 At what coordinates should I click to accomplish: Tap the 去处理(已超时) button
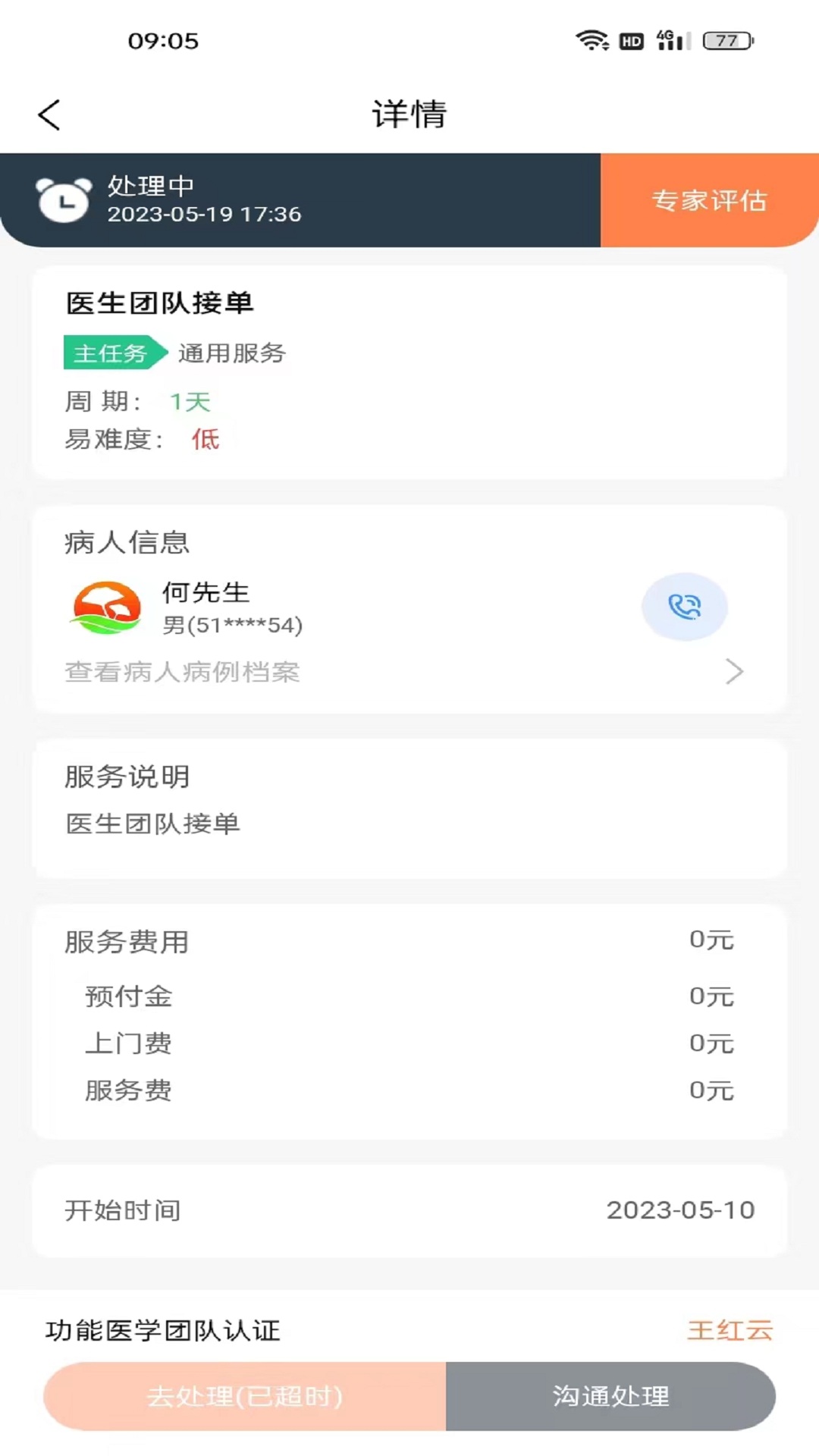click(x=245, y=1396)
